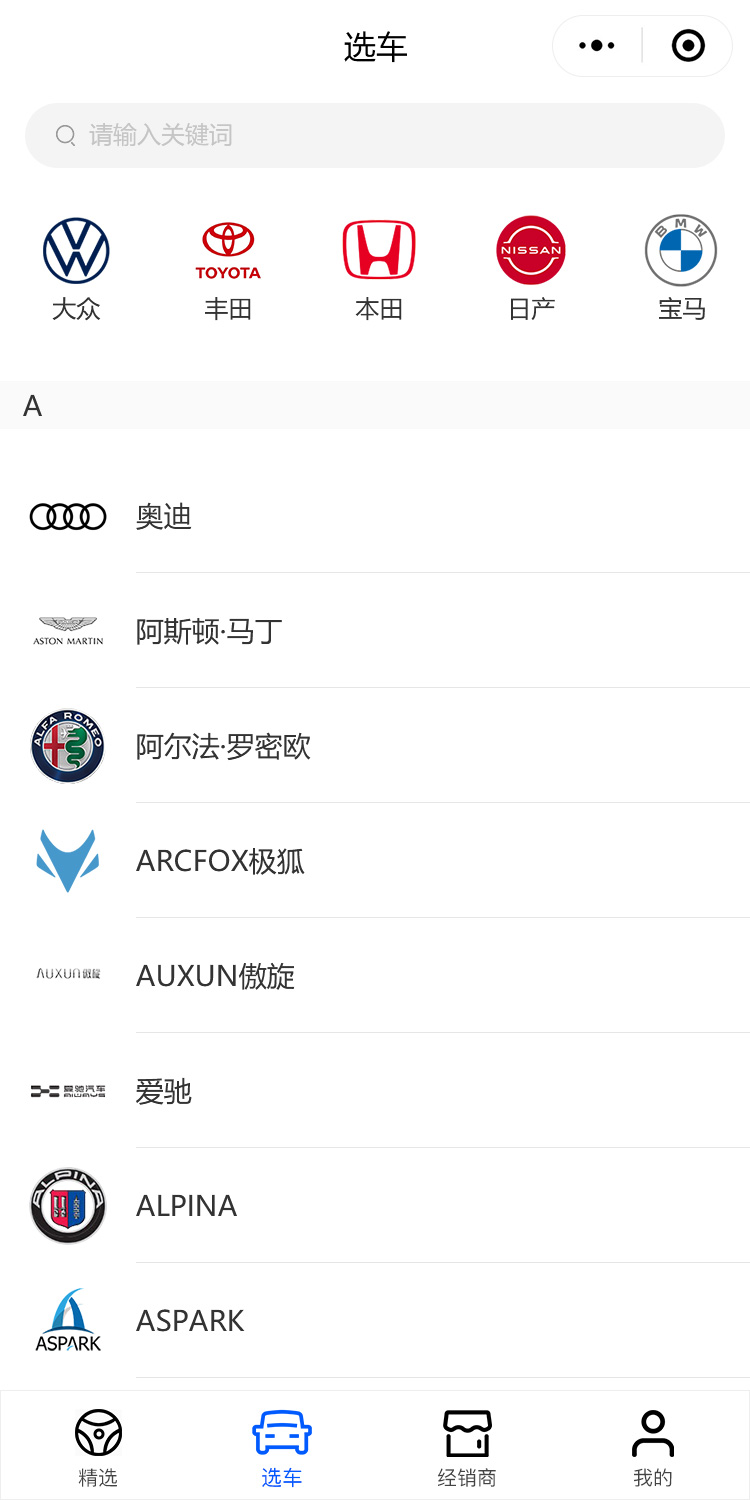Switch to the 精选 tab

coord(98,1447)
